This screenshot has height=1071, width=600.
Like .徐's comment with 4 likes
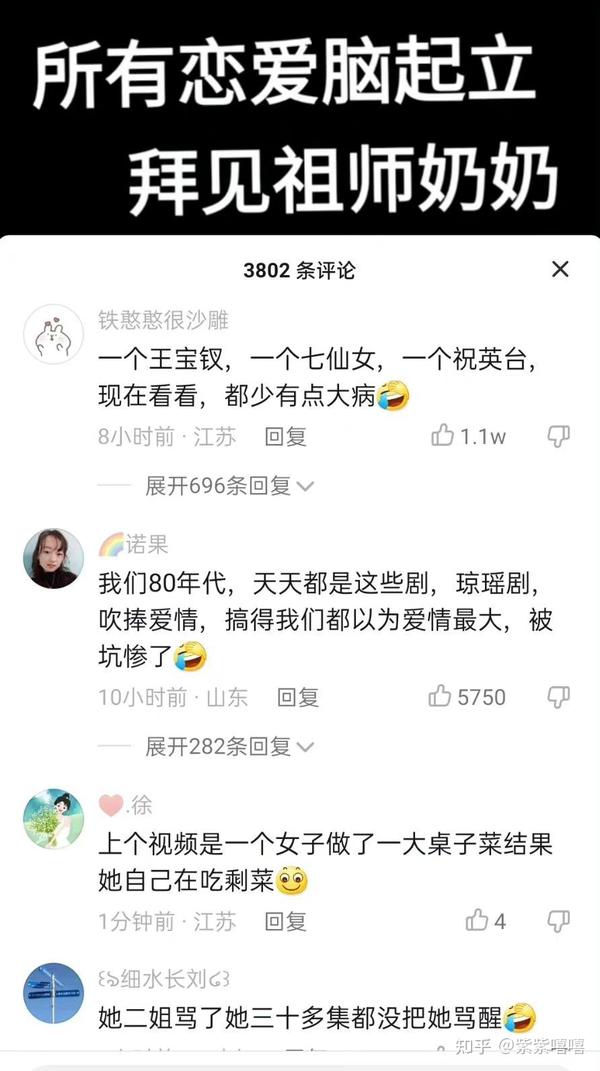(x=477, y=921)
